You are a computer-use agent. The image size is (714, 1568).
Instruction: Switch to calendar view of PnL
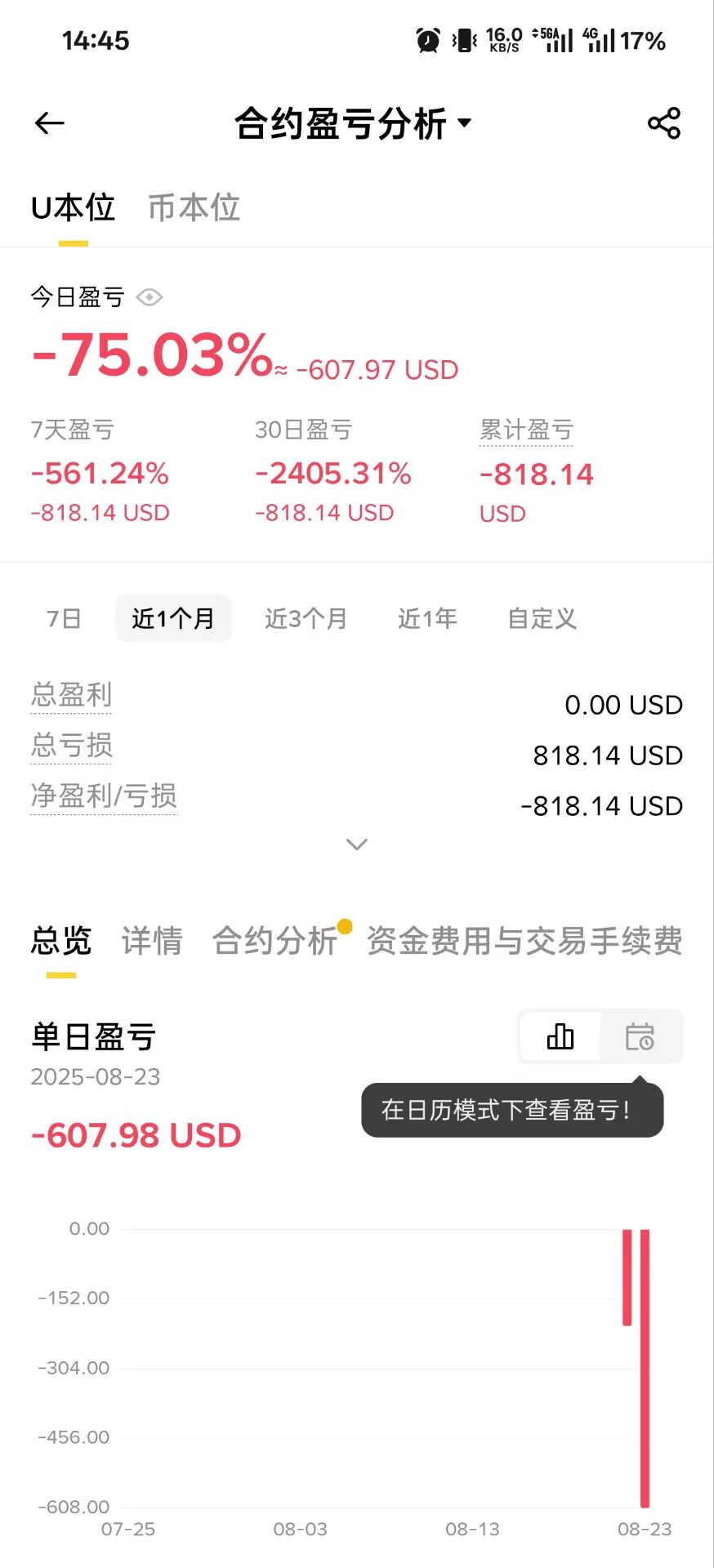[x=640, y=1037]
